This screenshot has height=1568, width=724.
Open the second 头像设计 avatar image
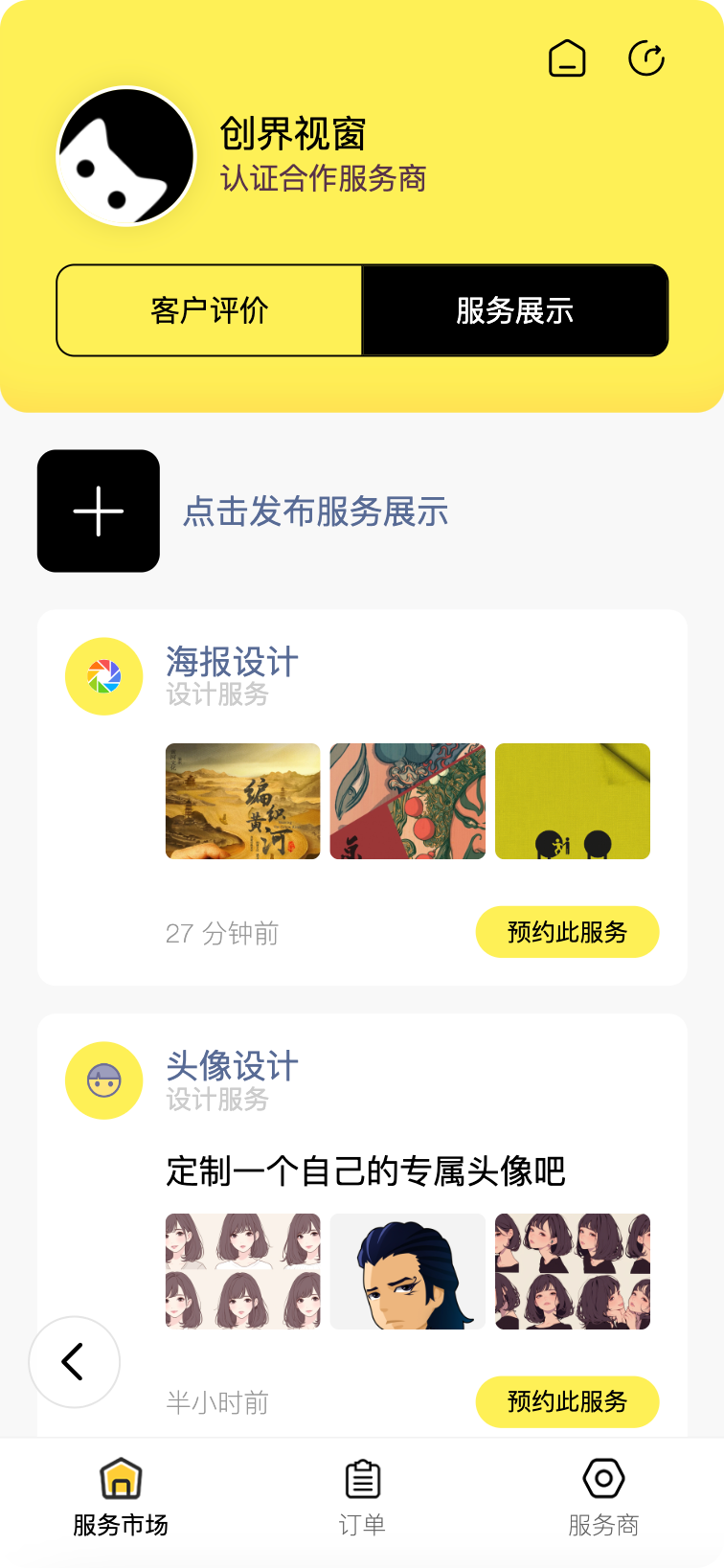coord(408,1271)
